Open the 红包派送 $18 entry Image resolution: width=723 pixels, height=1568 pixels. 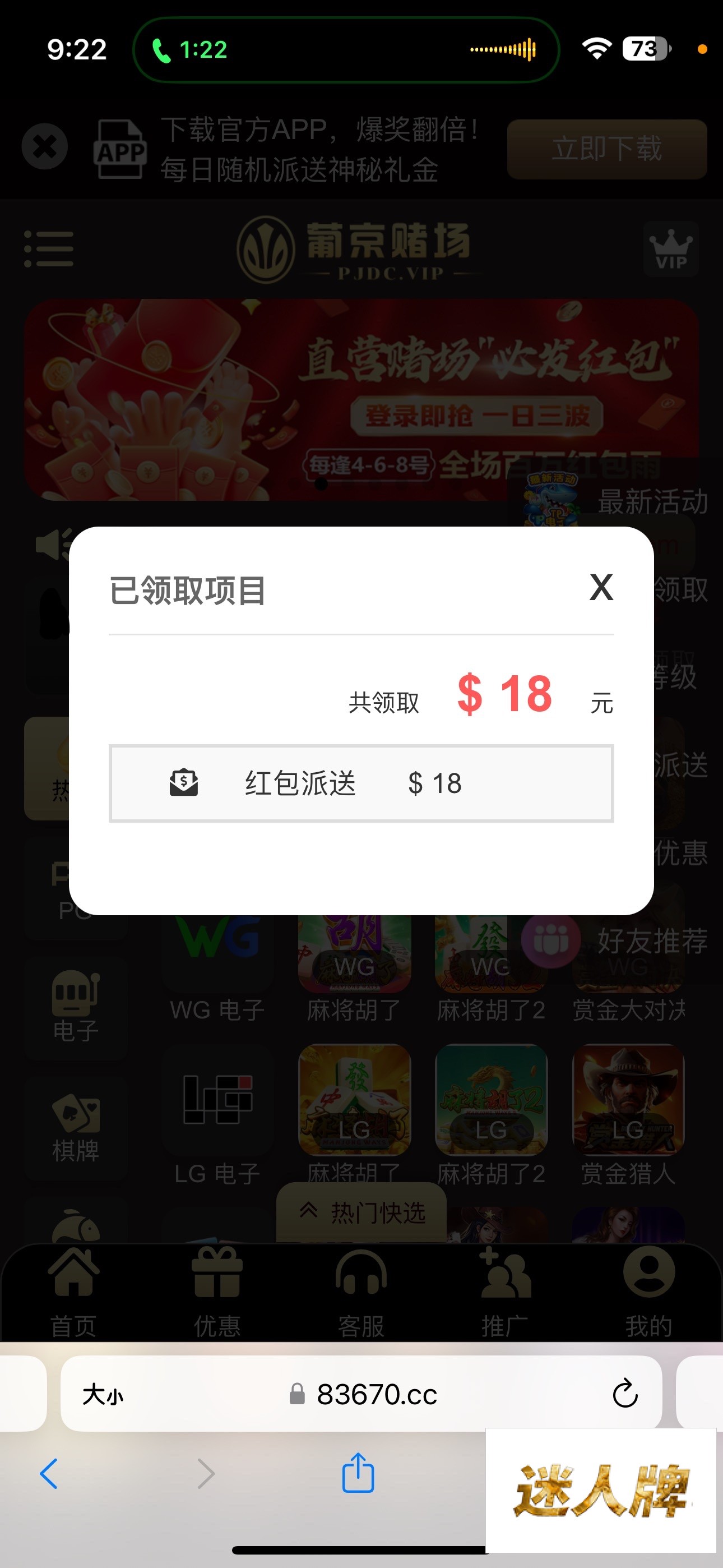click(x=361, y=783)
